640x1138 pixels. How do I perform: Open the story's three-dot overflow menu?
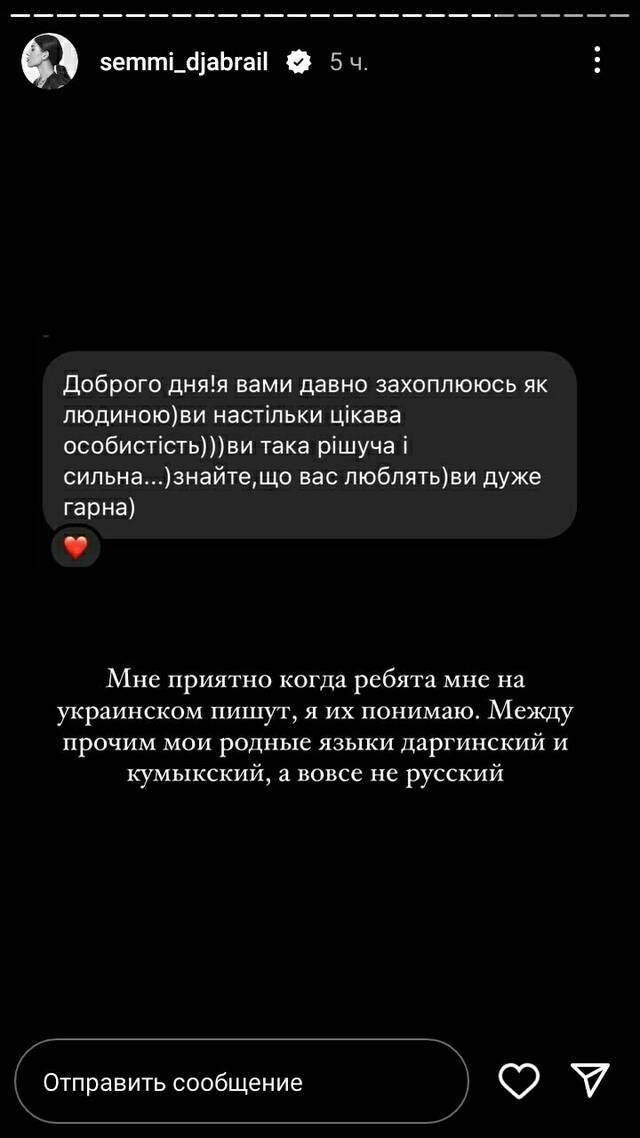[597, 60]
